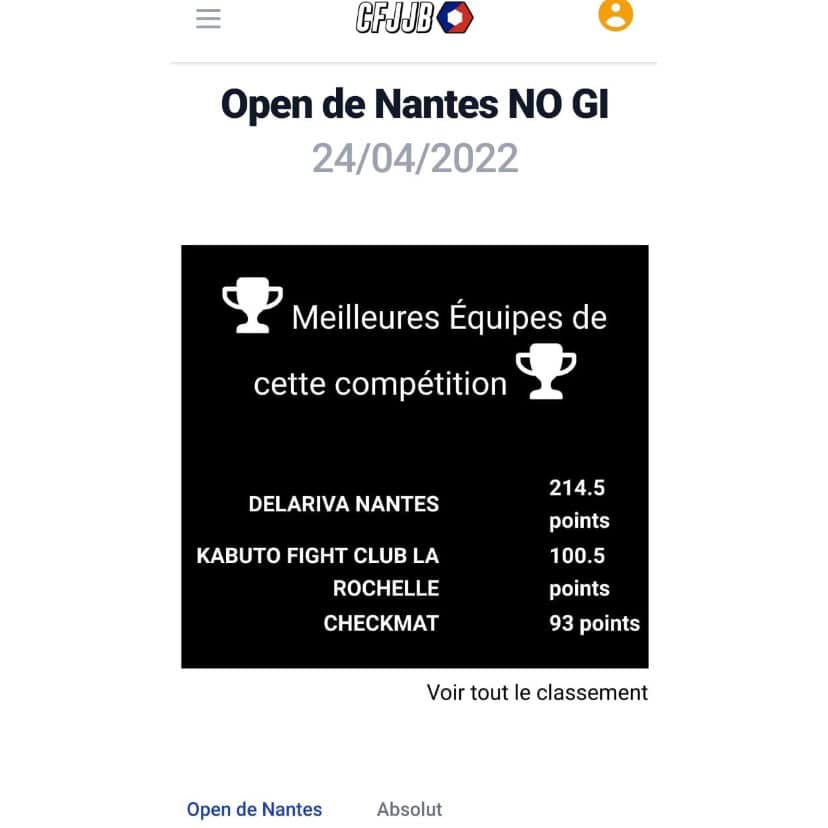The height and width of the screenshot is (828, 828).
Task: Select the Open de Nantes tab
Action: (254, 809)
